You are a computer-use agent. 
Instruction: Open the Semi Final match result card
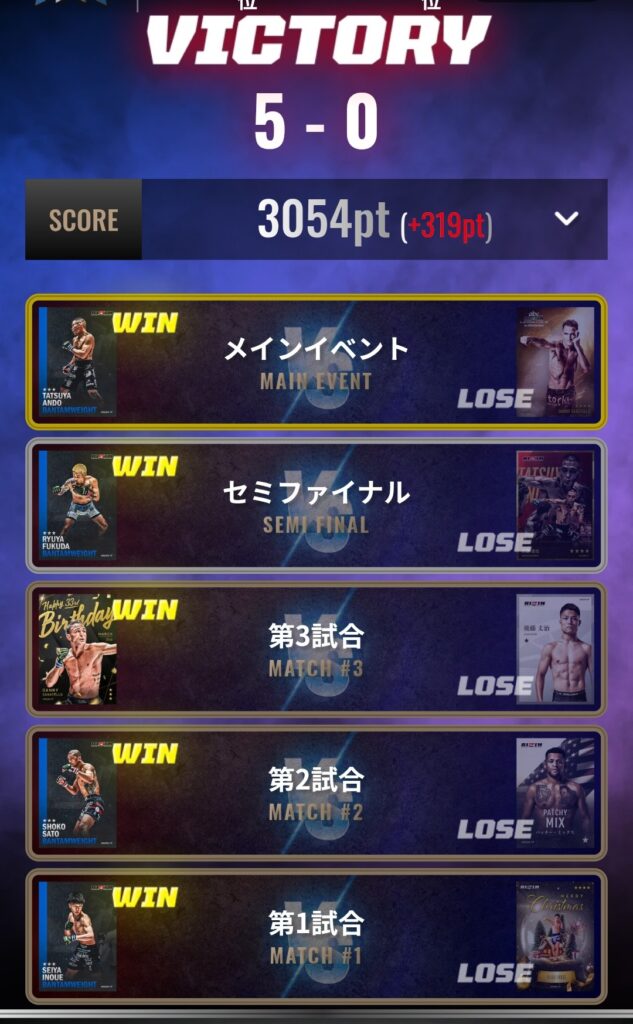click(x=316, y=505)
